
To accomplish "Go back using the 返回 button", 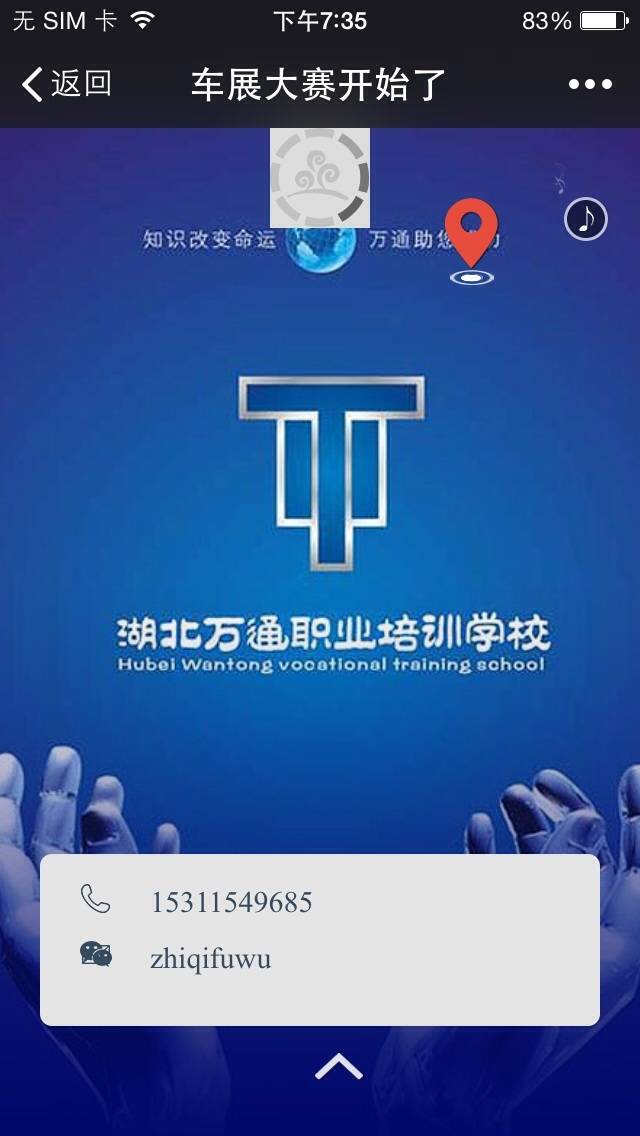I will [66, 84].
